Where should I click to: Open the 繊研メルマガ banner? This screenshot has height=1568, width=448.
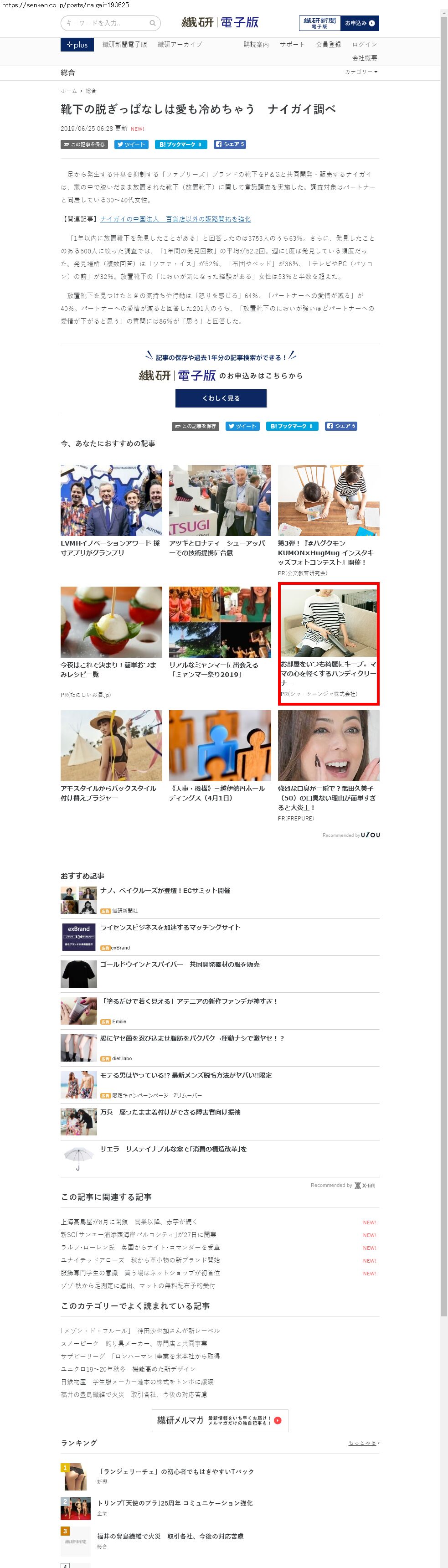point(220,1421)
